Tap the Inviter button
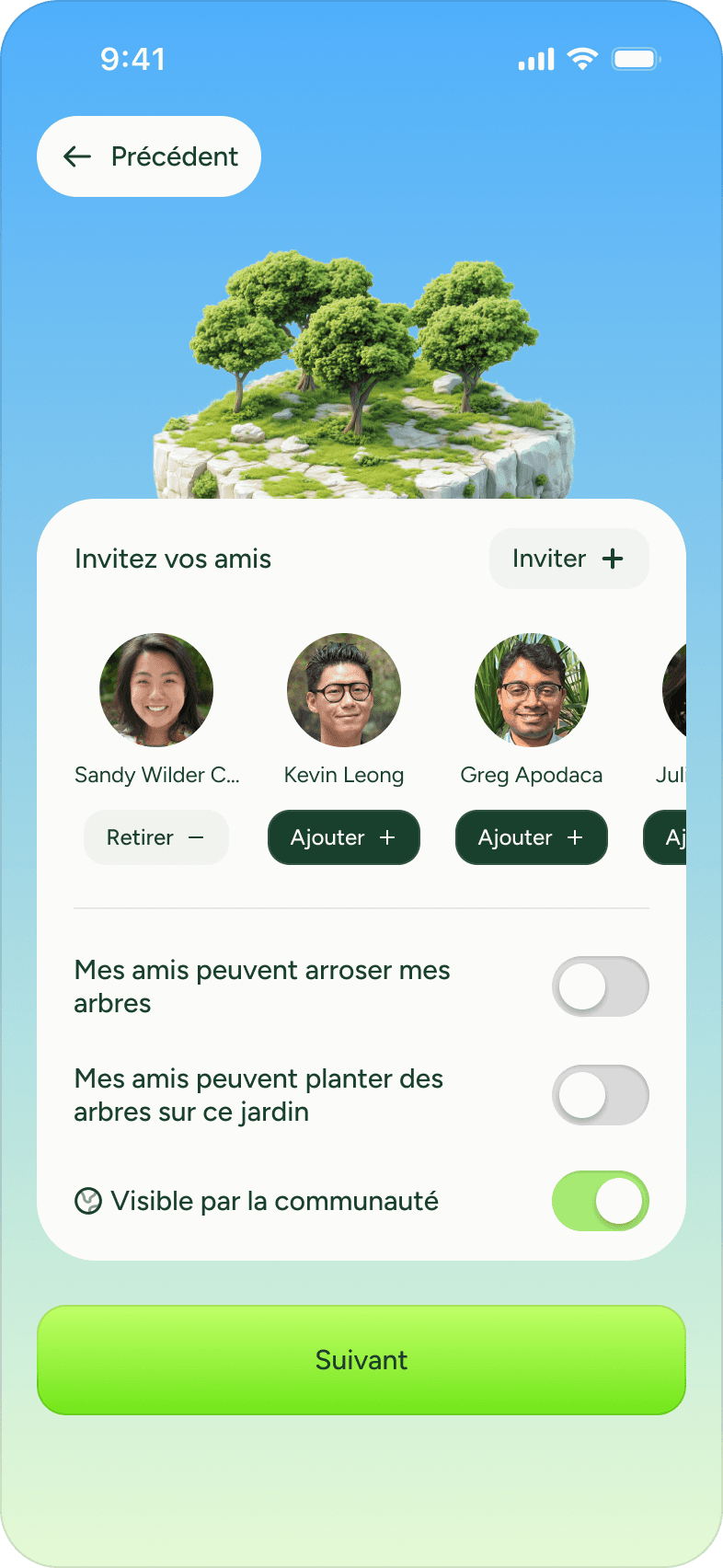The image size is (723, 1568). tap(568, 559)
